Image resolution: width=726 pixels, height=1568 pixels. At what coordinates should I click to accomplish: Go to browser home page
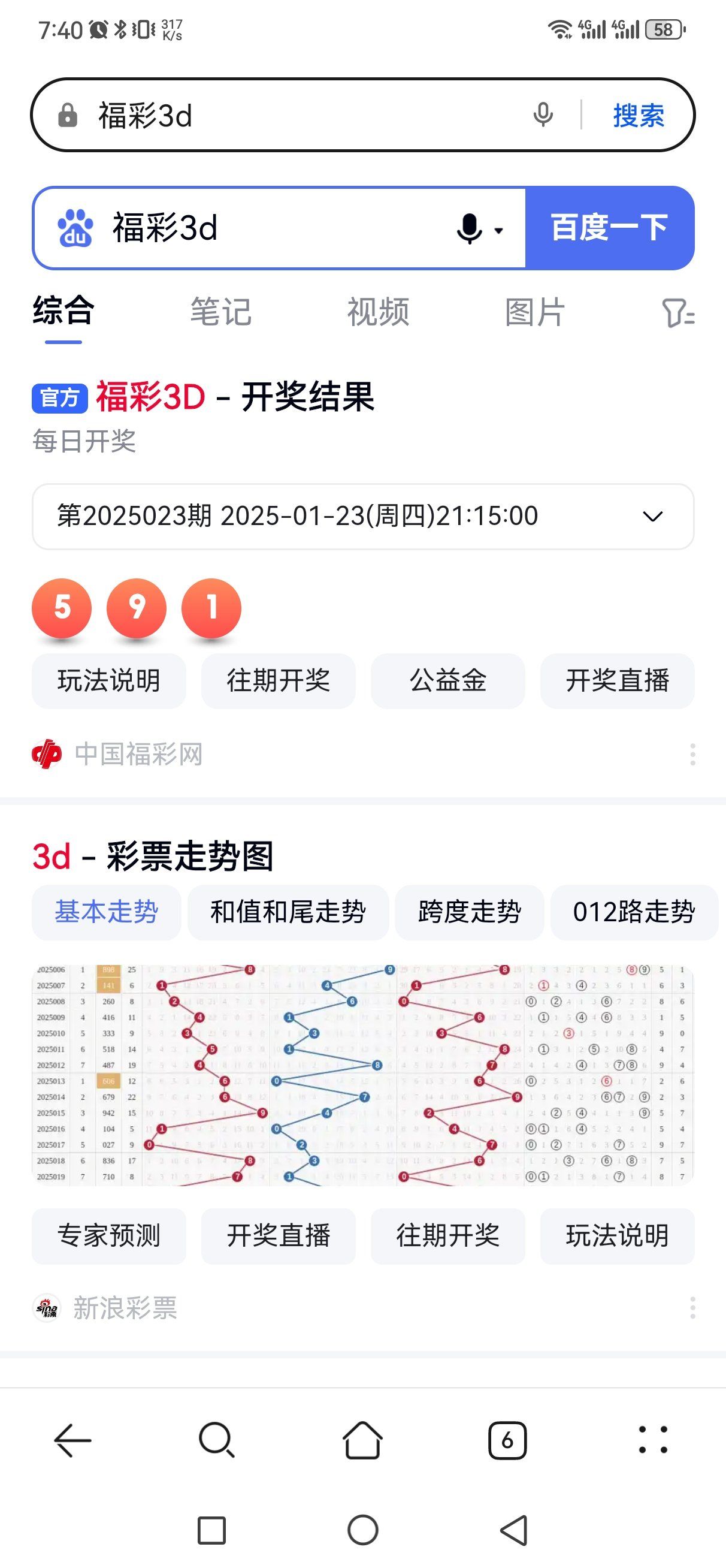tap(362, 1440)
